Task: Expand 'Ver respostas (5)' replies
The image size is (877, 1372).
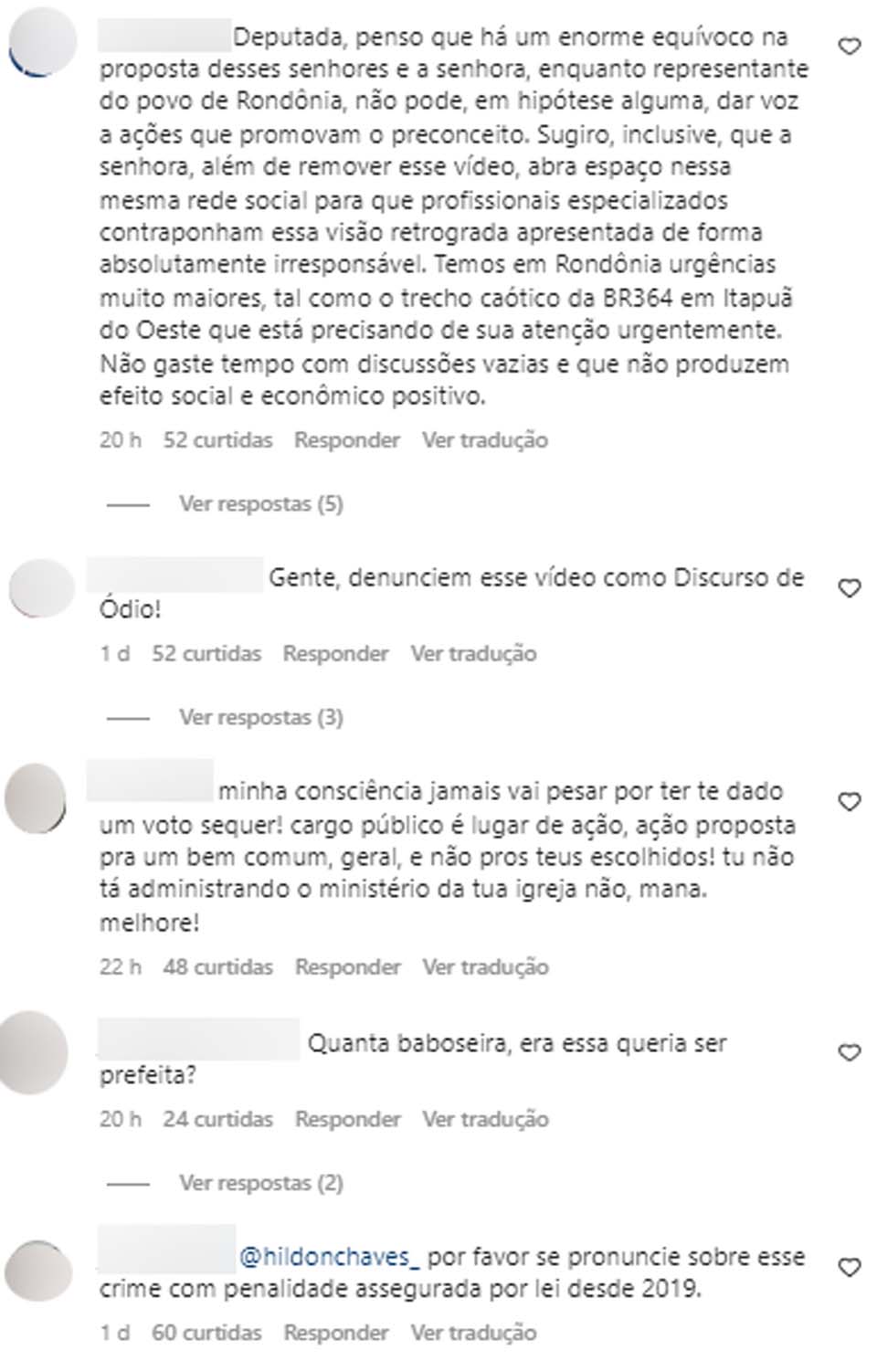Action: tap(260, 504)
